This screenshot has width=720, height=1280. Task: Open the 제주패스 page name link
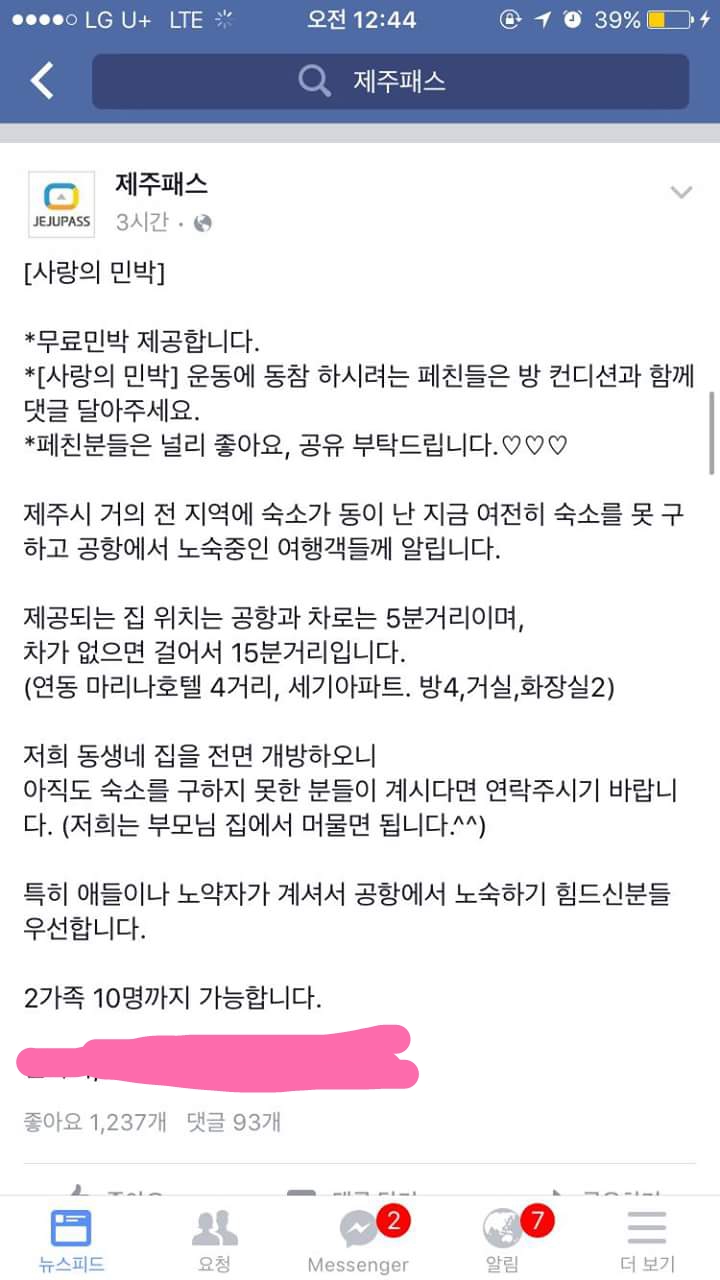161,184
